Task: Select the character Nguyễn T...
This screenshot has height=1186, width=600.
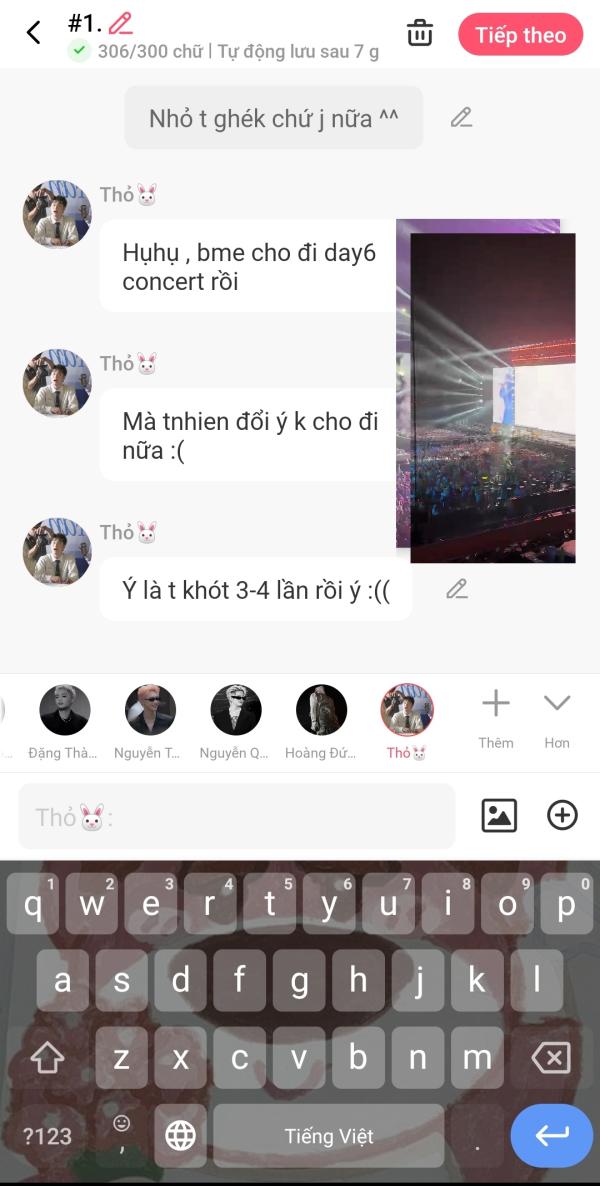Action: pos(150,722)
